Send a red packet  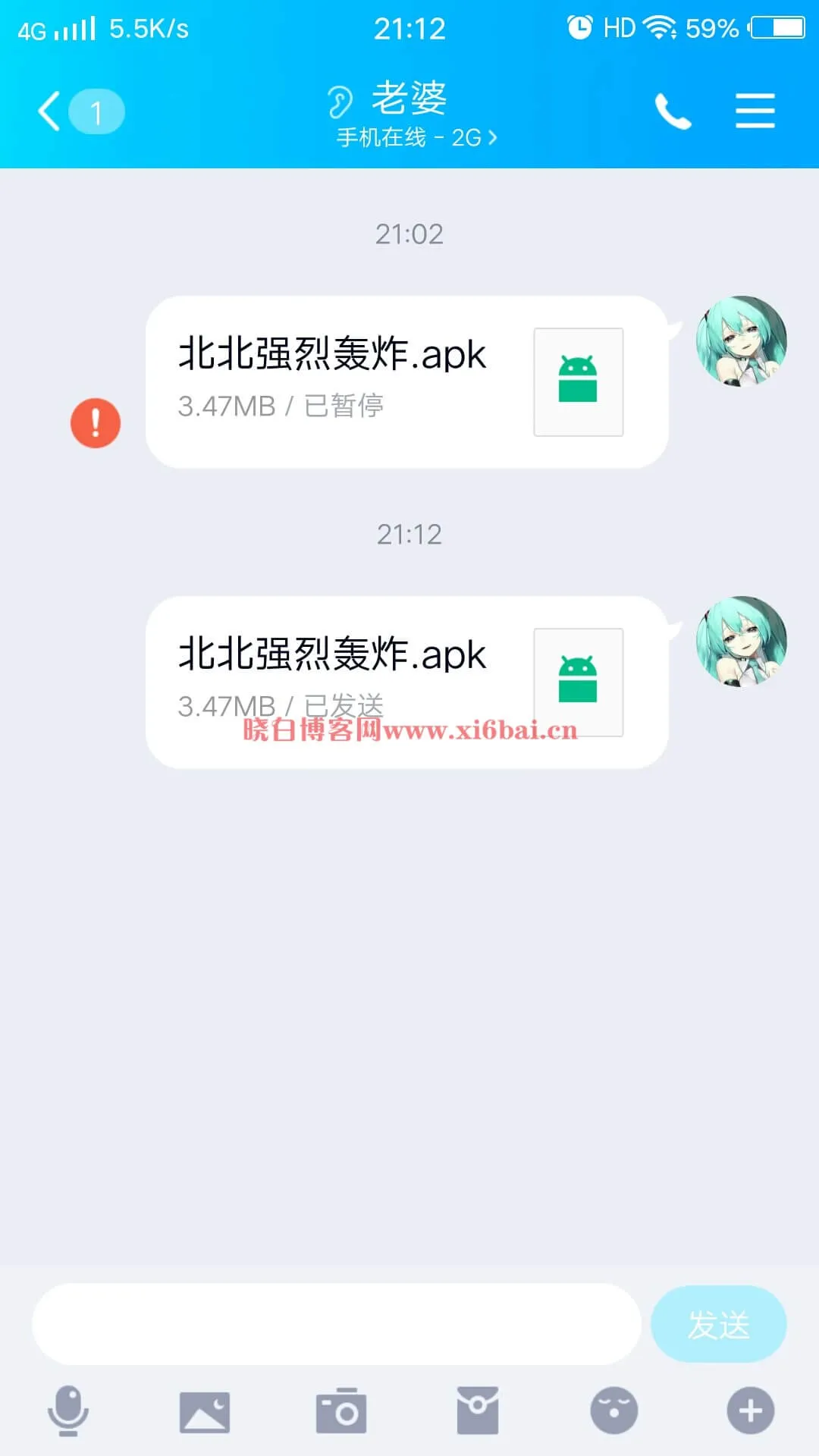tap(478, 1411)
